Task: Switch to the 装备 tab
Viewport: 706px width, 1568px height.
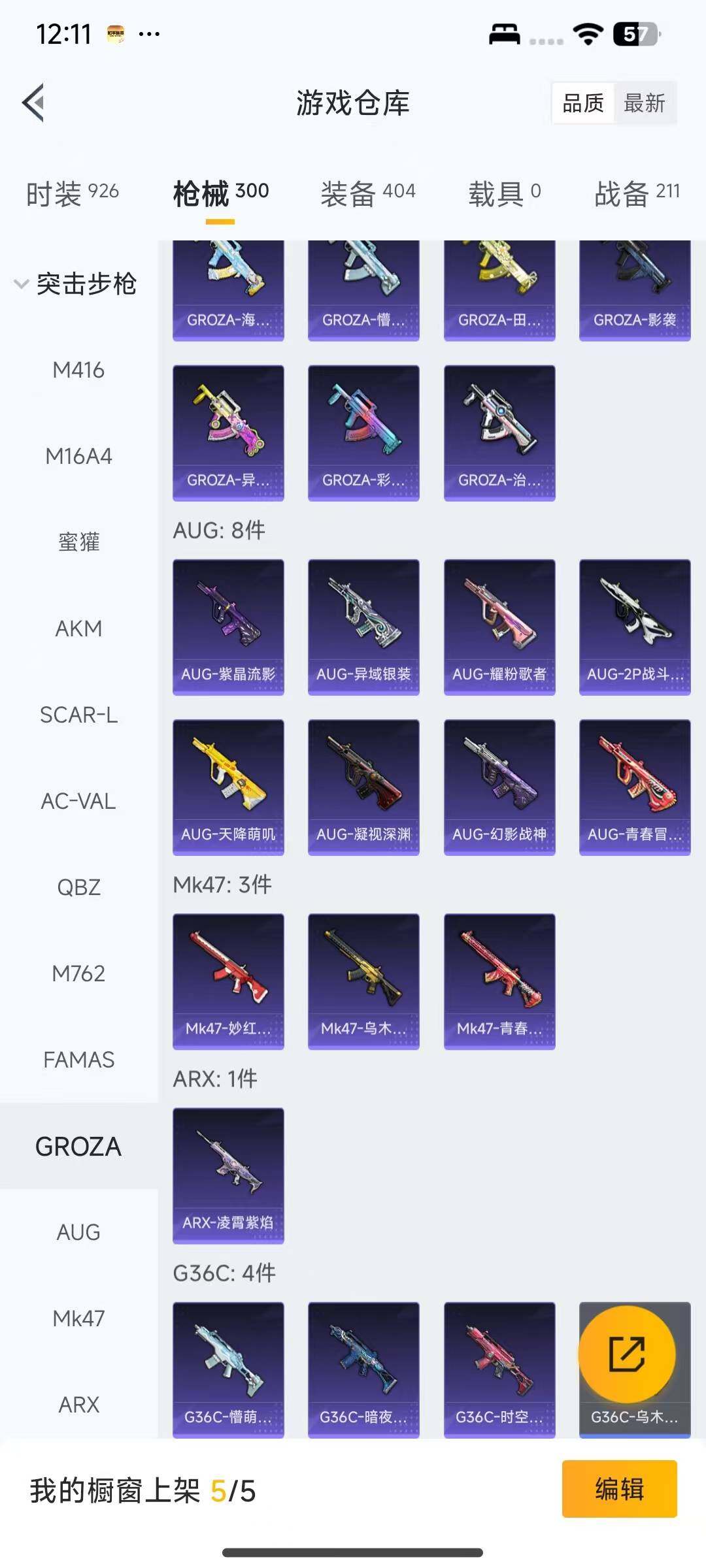Action: coord(367,193)
